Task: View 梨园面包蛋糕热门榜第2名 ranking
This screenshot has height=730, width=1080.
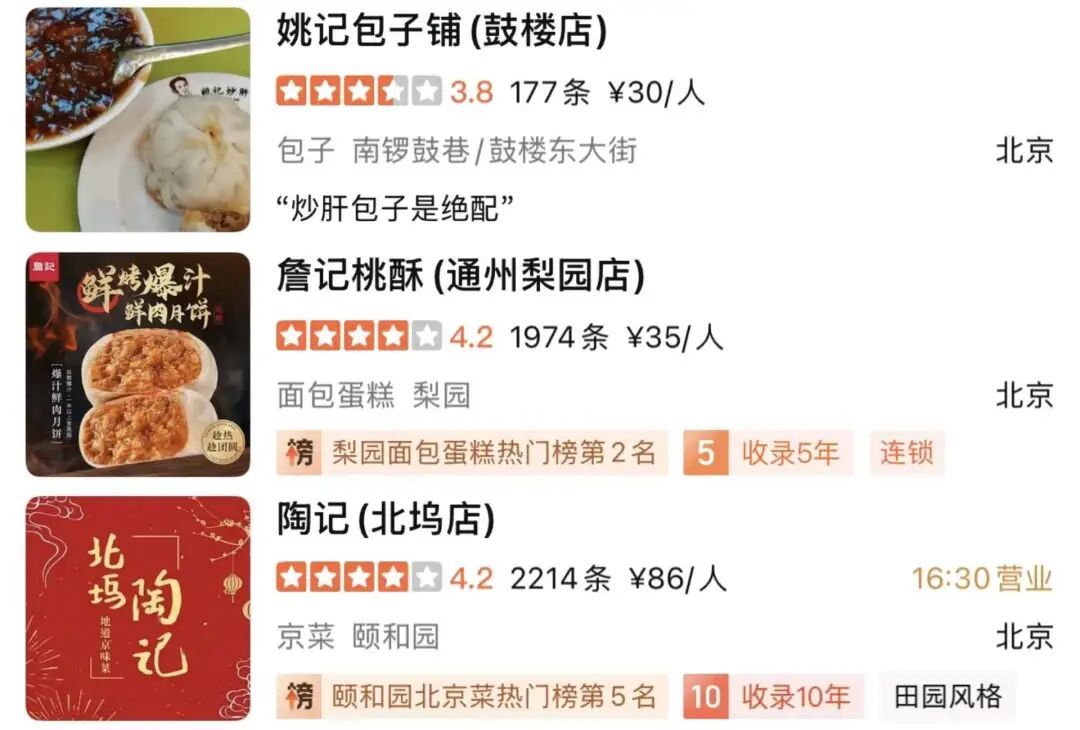Action: tap(473, 453)
